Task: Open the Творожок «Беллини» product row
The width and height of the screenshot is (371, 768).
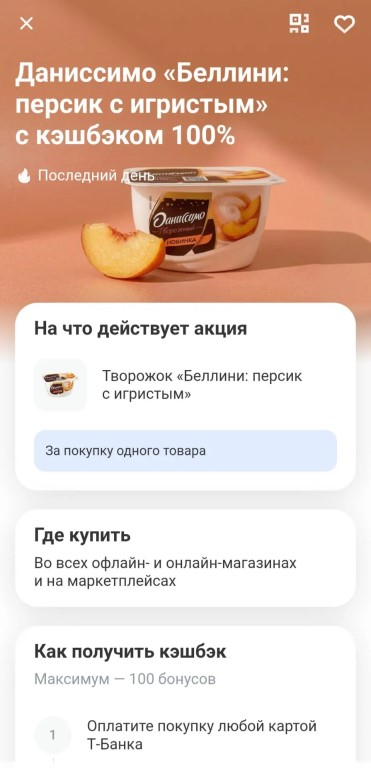Action: 185,384
